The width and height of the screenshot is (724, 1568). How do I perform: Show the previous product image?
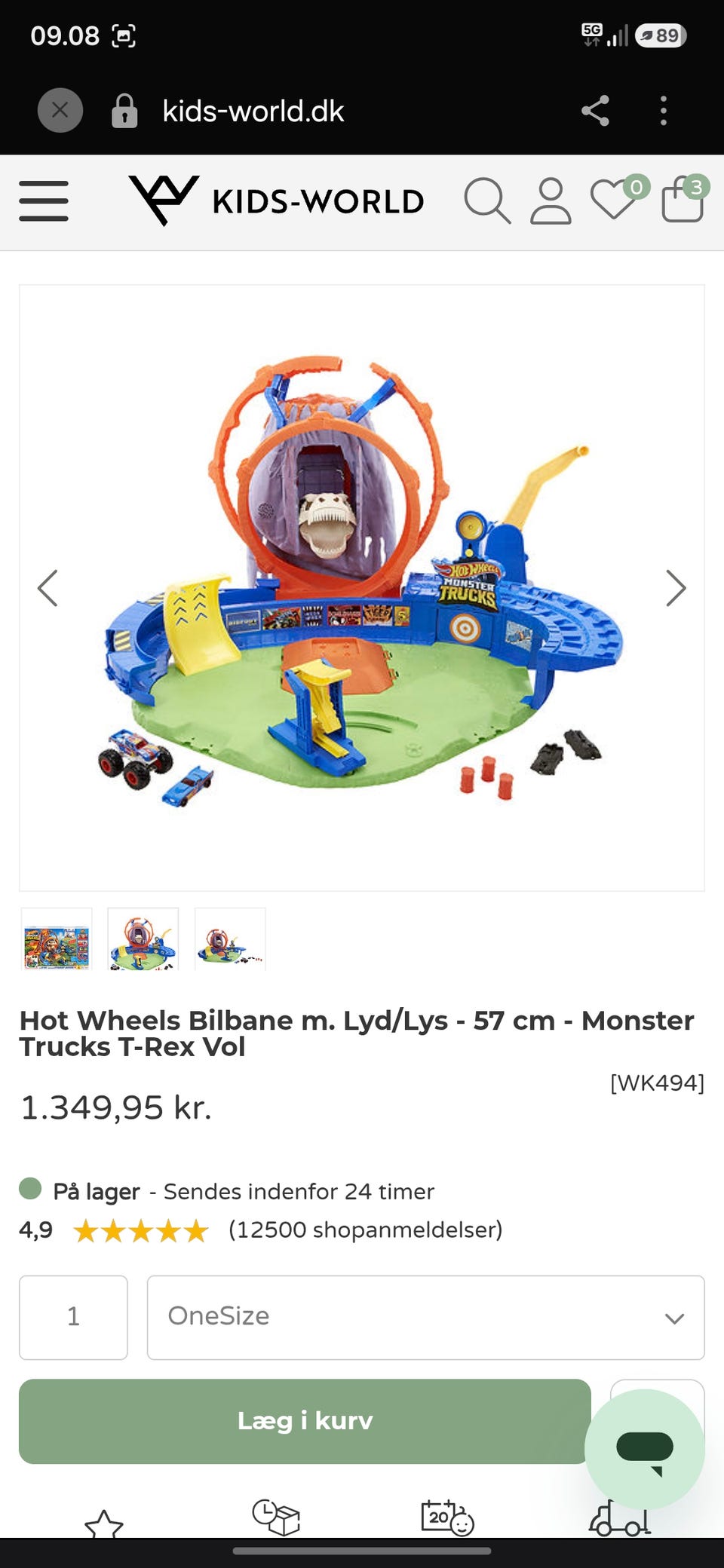(x=48, y=588)
